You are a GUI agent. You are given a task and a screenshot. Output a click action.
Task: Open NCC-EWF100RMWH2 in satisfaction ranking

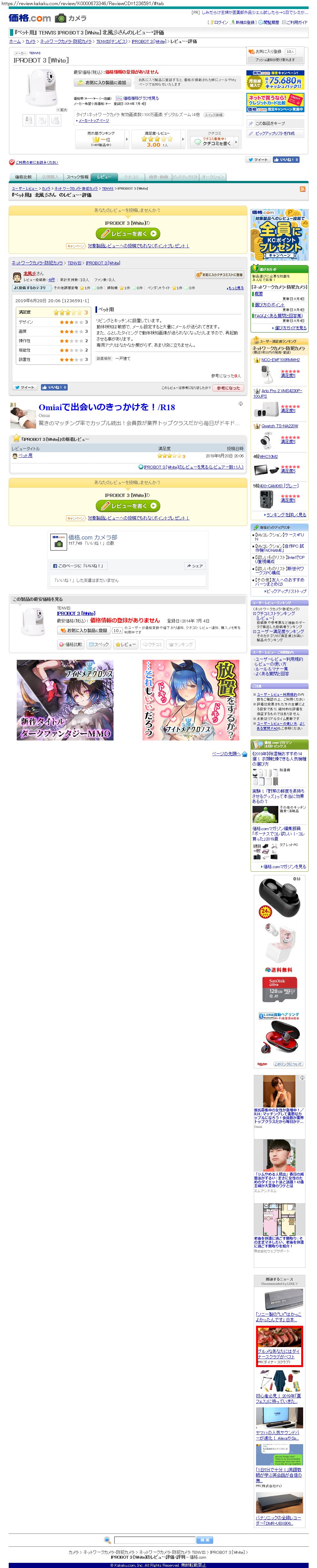(281, 360)
